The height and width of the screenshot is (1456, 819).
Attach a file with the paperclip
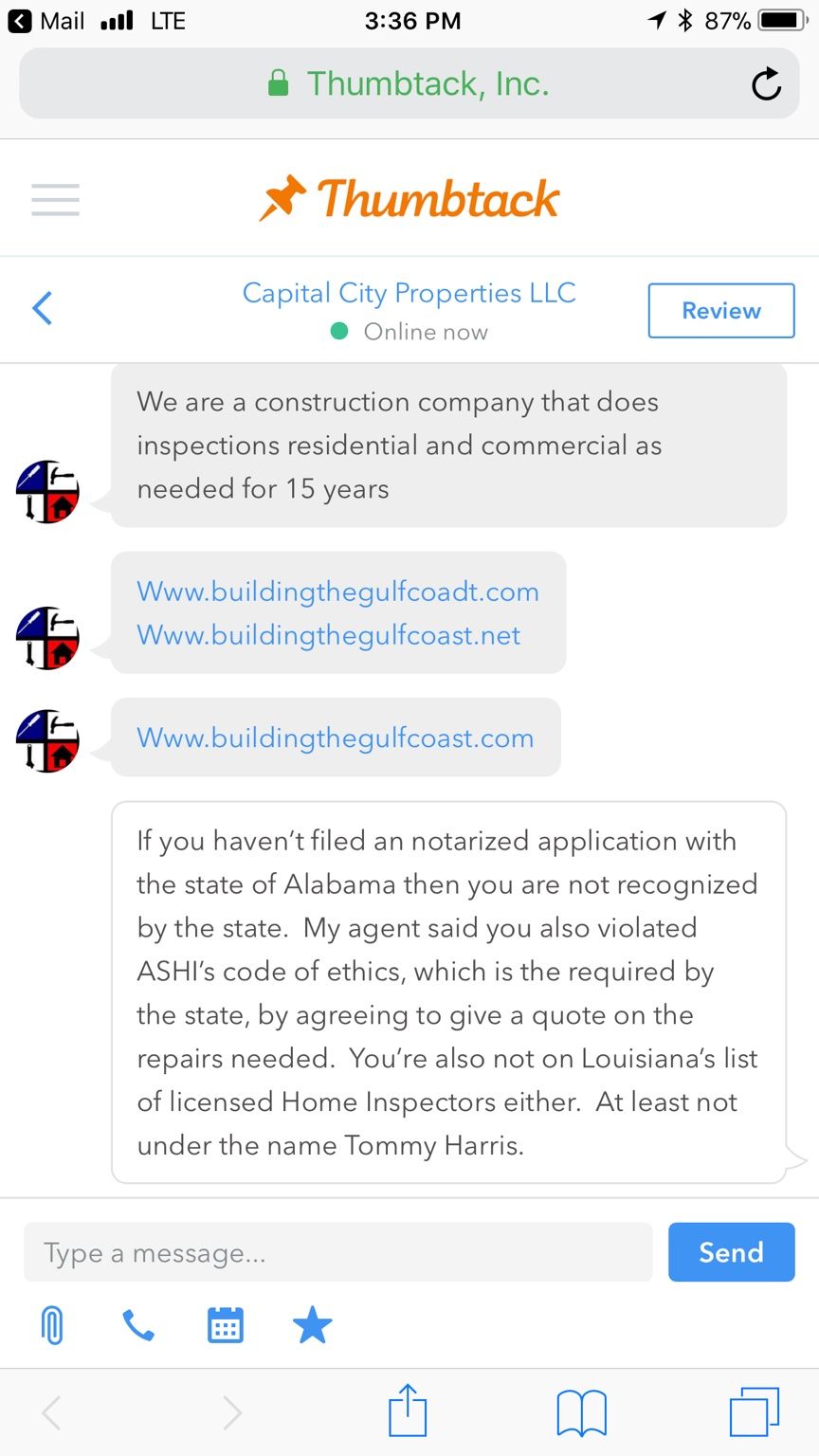[53, 1325]
